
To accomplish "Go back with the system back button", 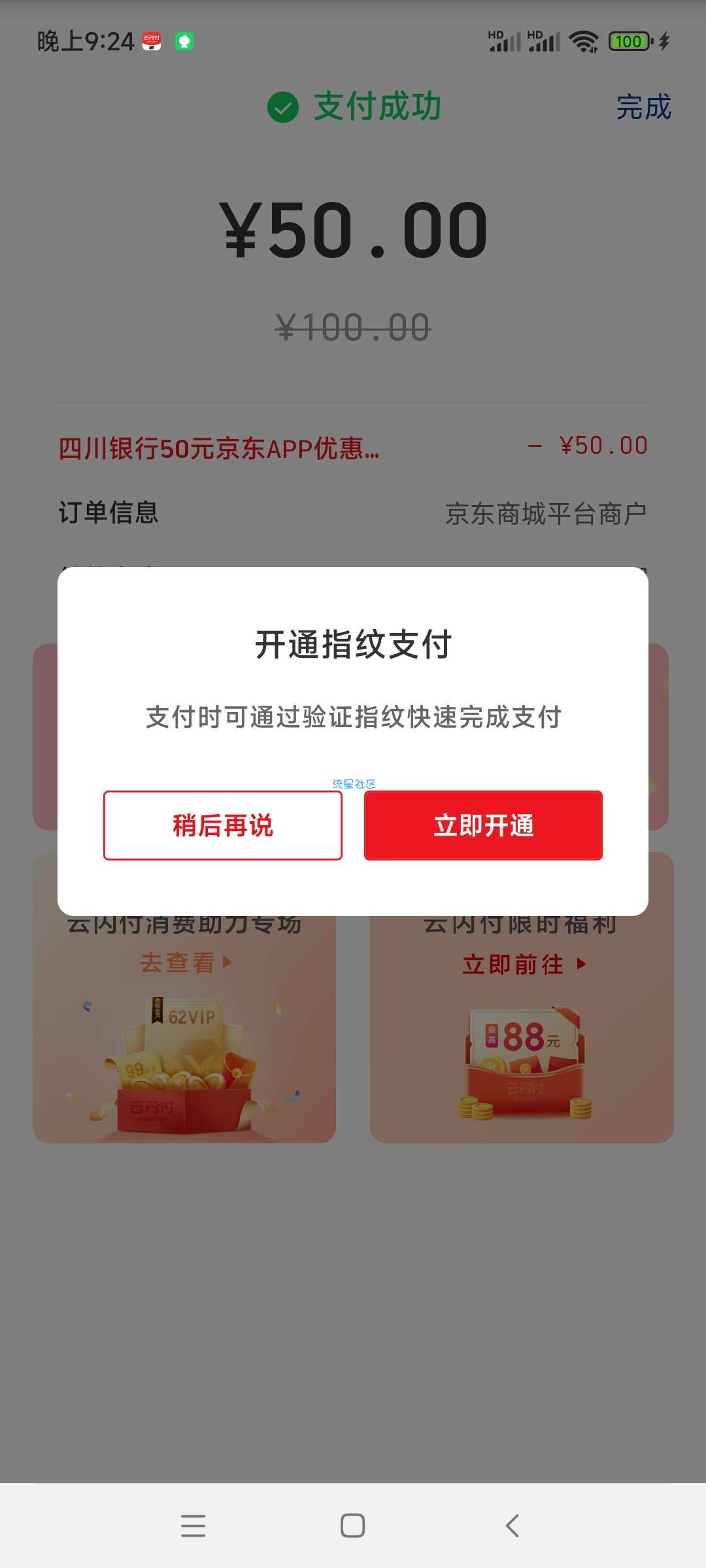I will [513, 1526].
